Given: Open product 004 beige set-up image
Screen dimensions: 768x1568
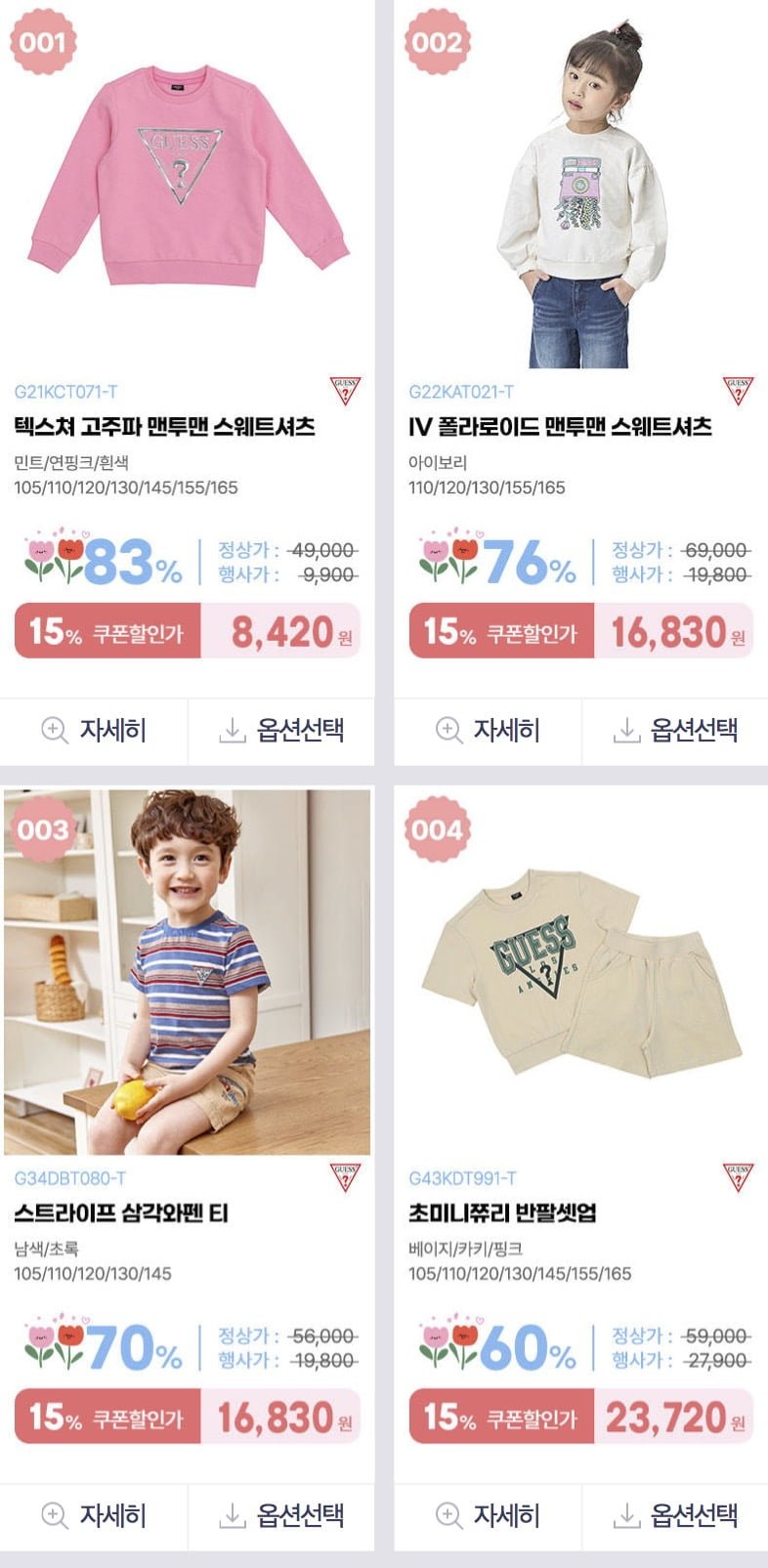Looking at the screenshot, I should click(x=581, y=972).
